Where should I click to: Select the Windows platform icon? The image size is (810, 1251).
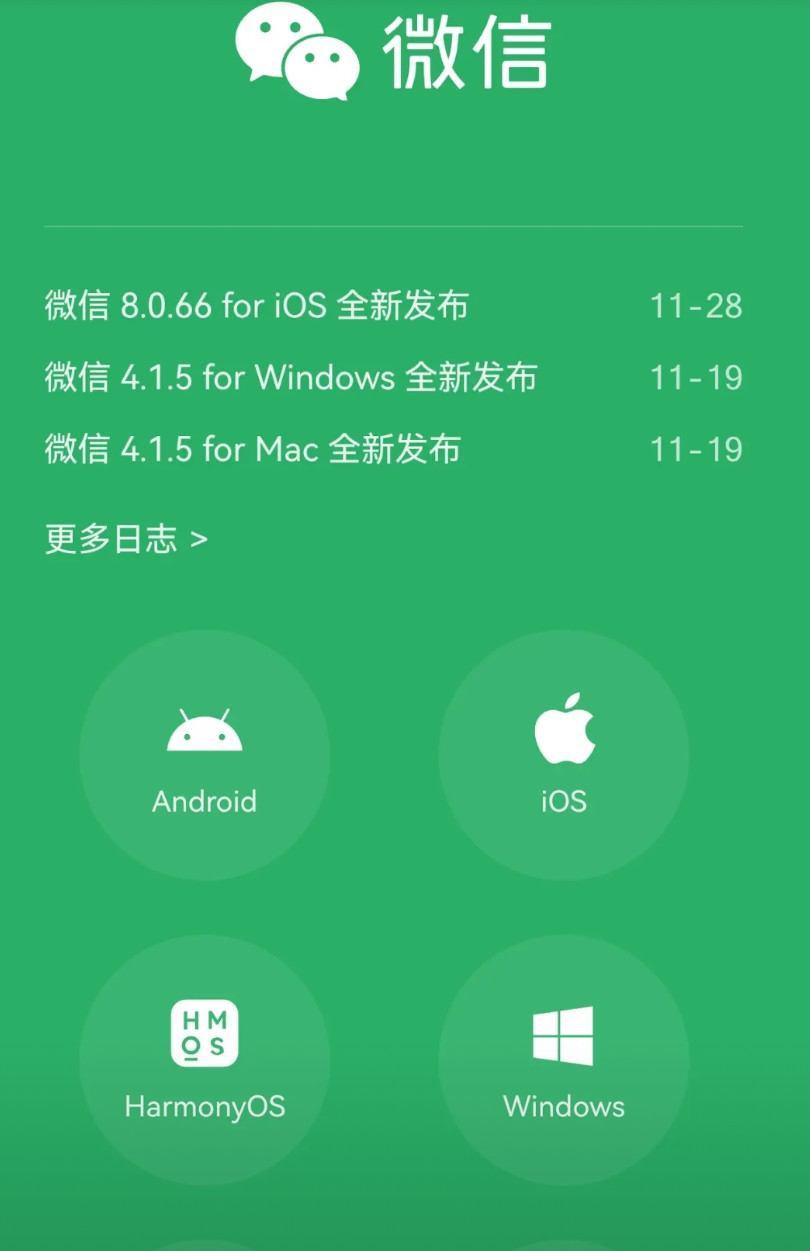click(x=563, y=1032)
